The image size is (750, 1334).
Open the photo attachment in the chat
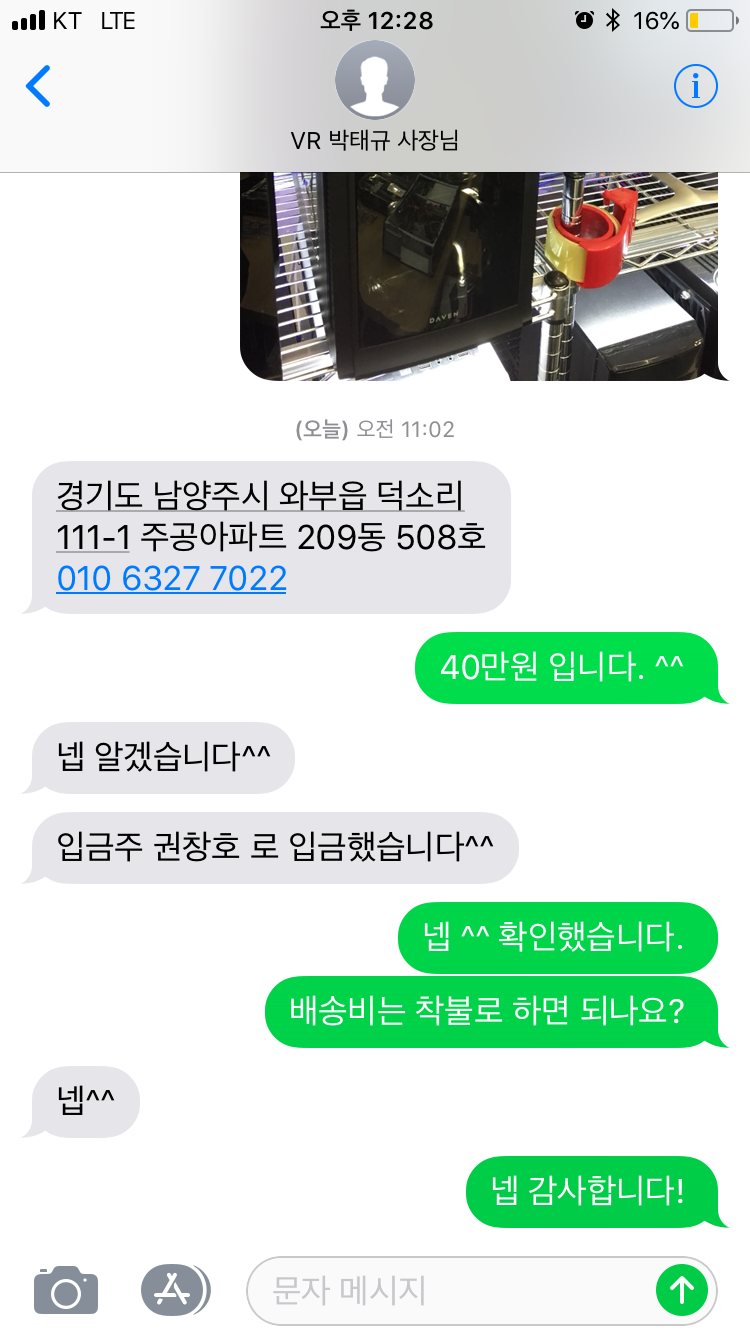479,276
